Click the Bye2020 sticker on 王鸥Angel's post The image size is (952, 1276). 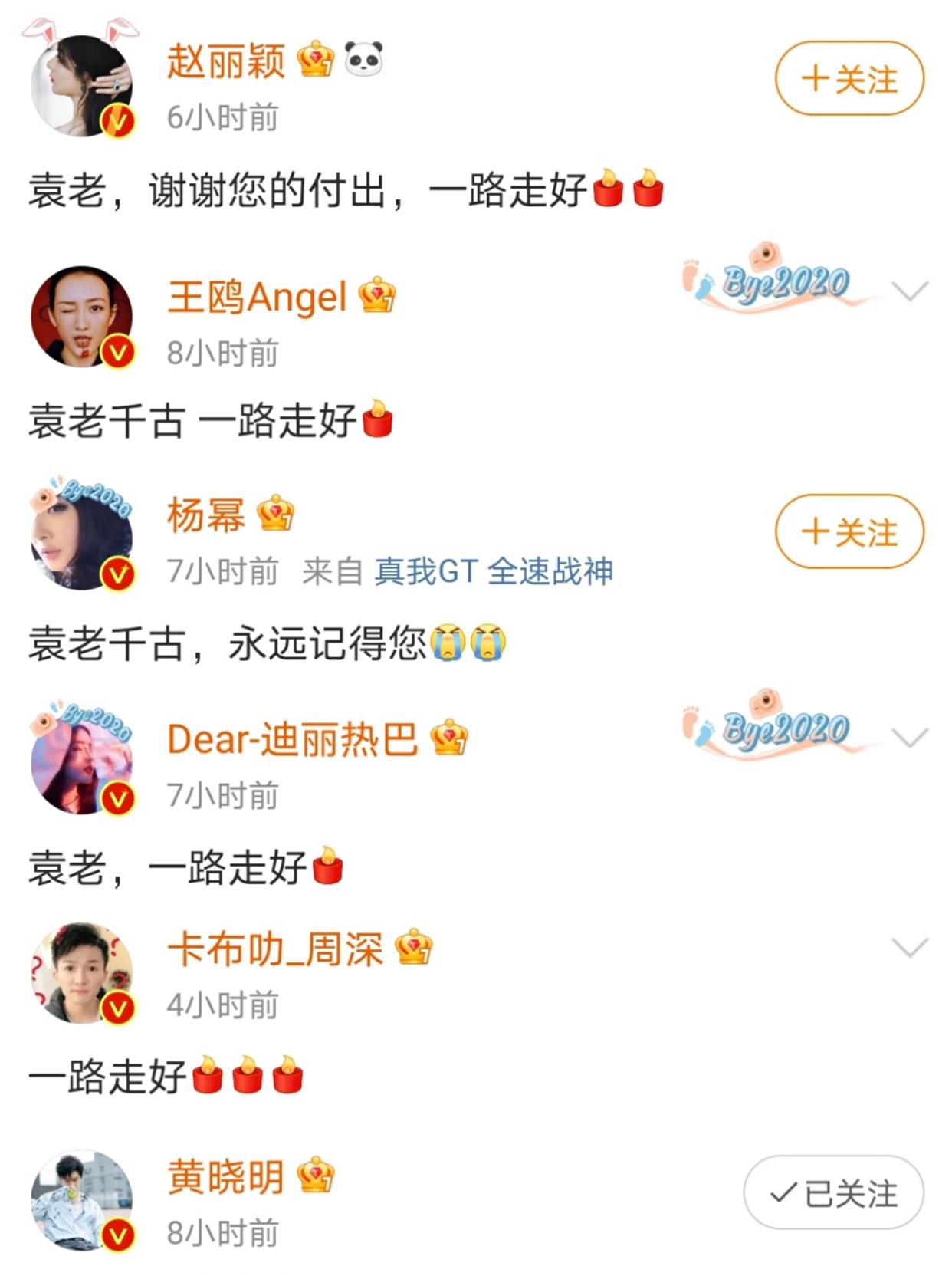767,284
